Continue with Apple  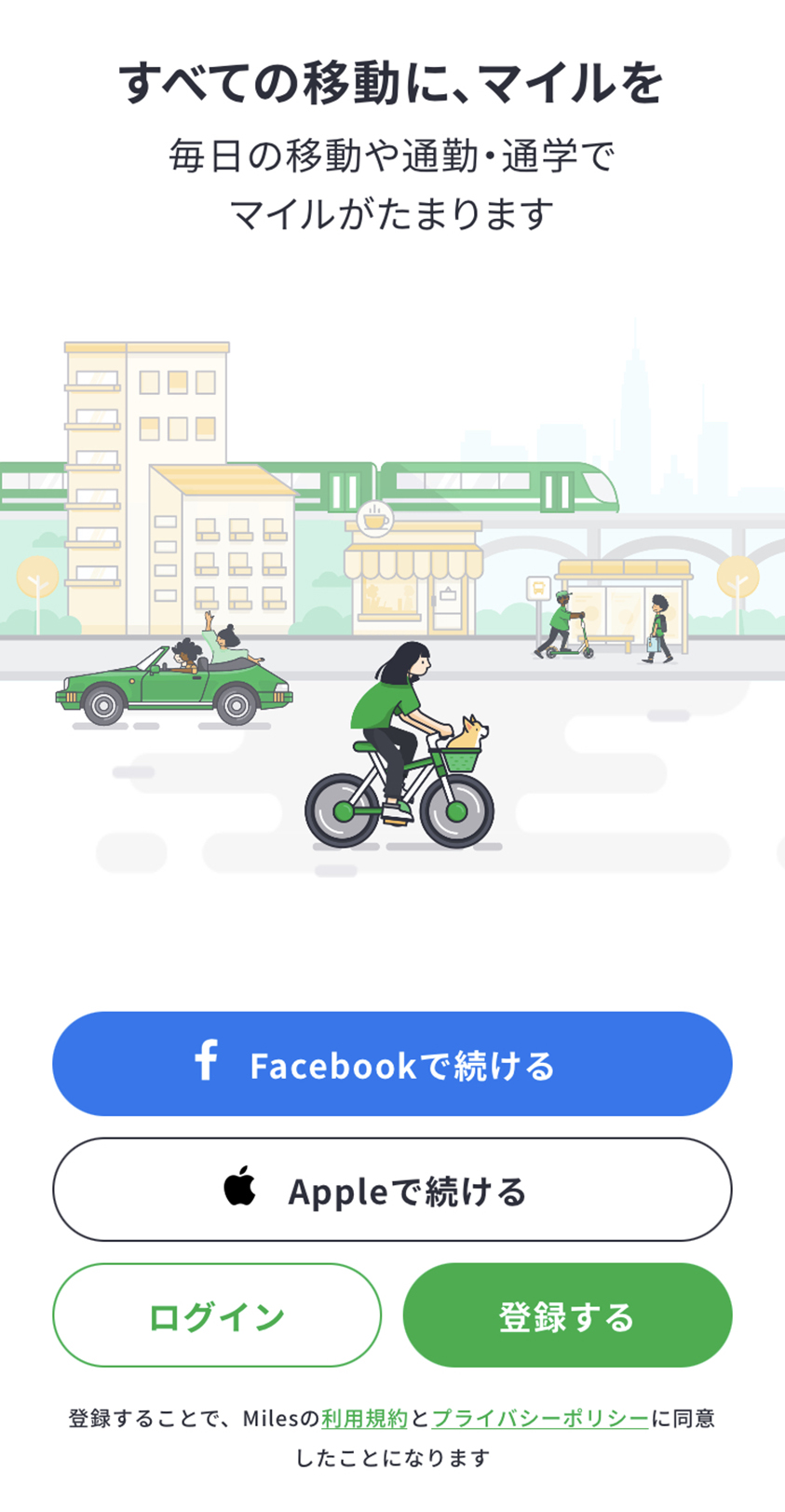pyautogui.click(x=392, y=1190)
